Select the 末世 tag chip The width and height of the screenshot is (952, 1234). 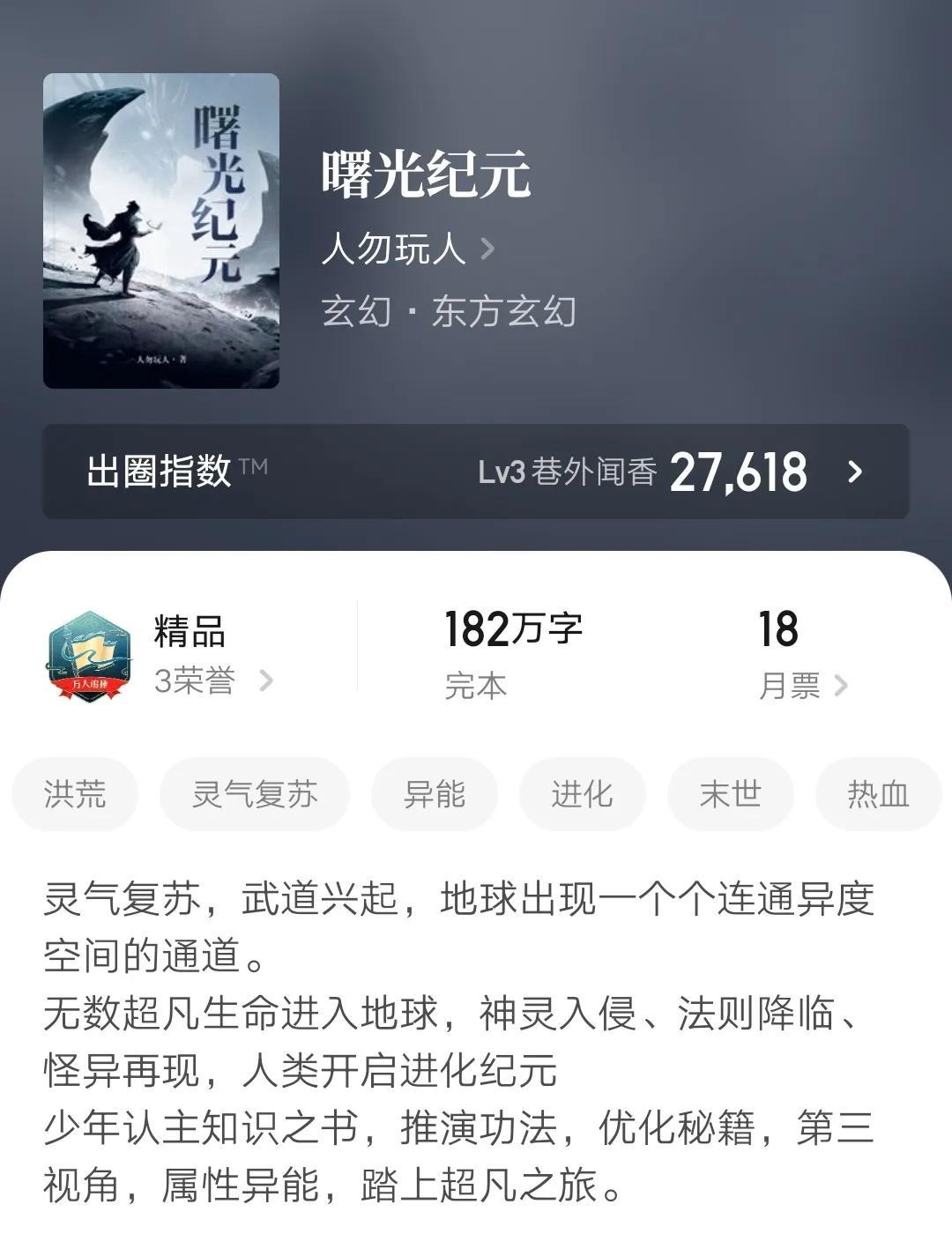(730, 794)
